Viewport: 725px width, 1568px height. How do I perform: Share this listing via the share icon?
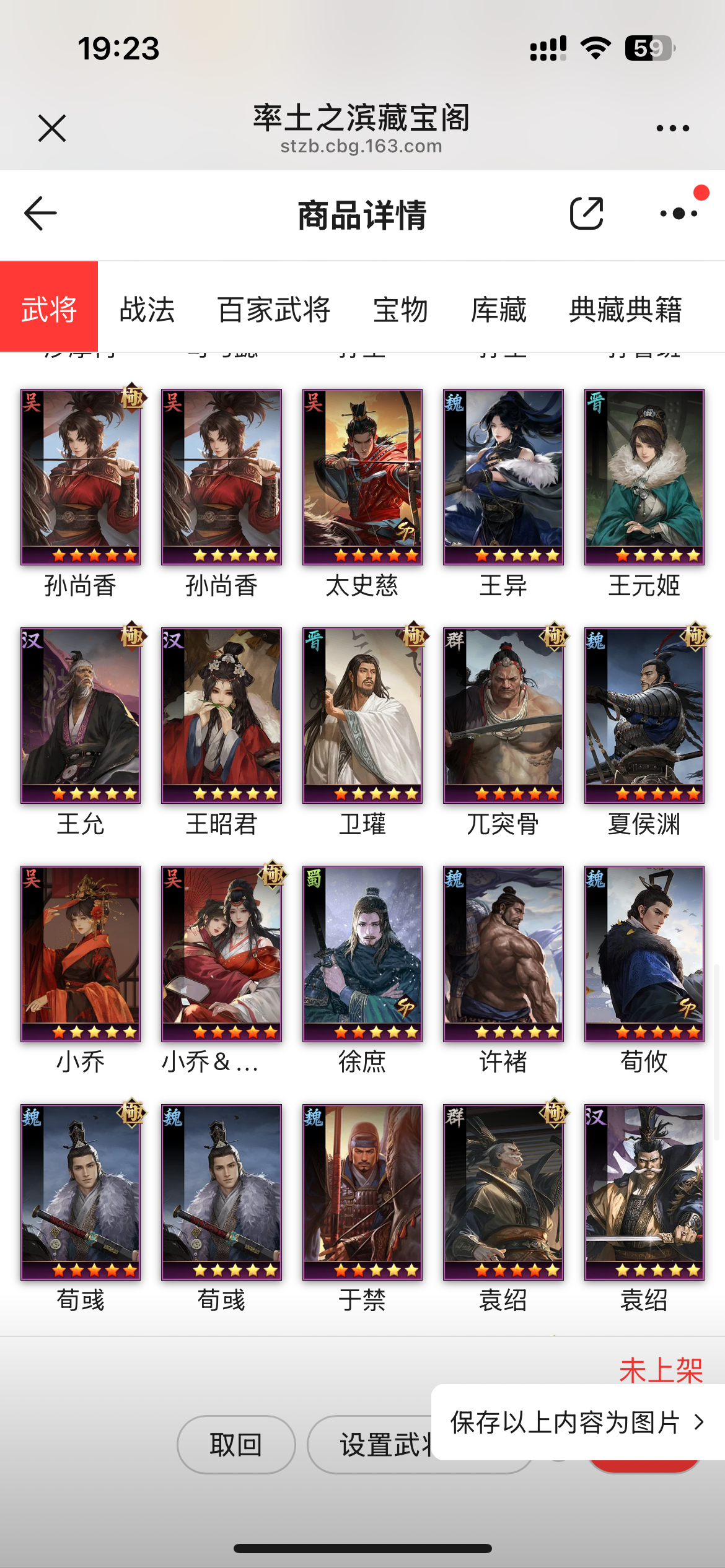[586, 214]
